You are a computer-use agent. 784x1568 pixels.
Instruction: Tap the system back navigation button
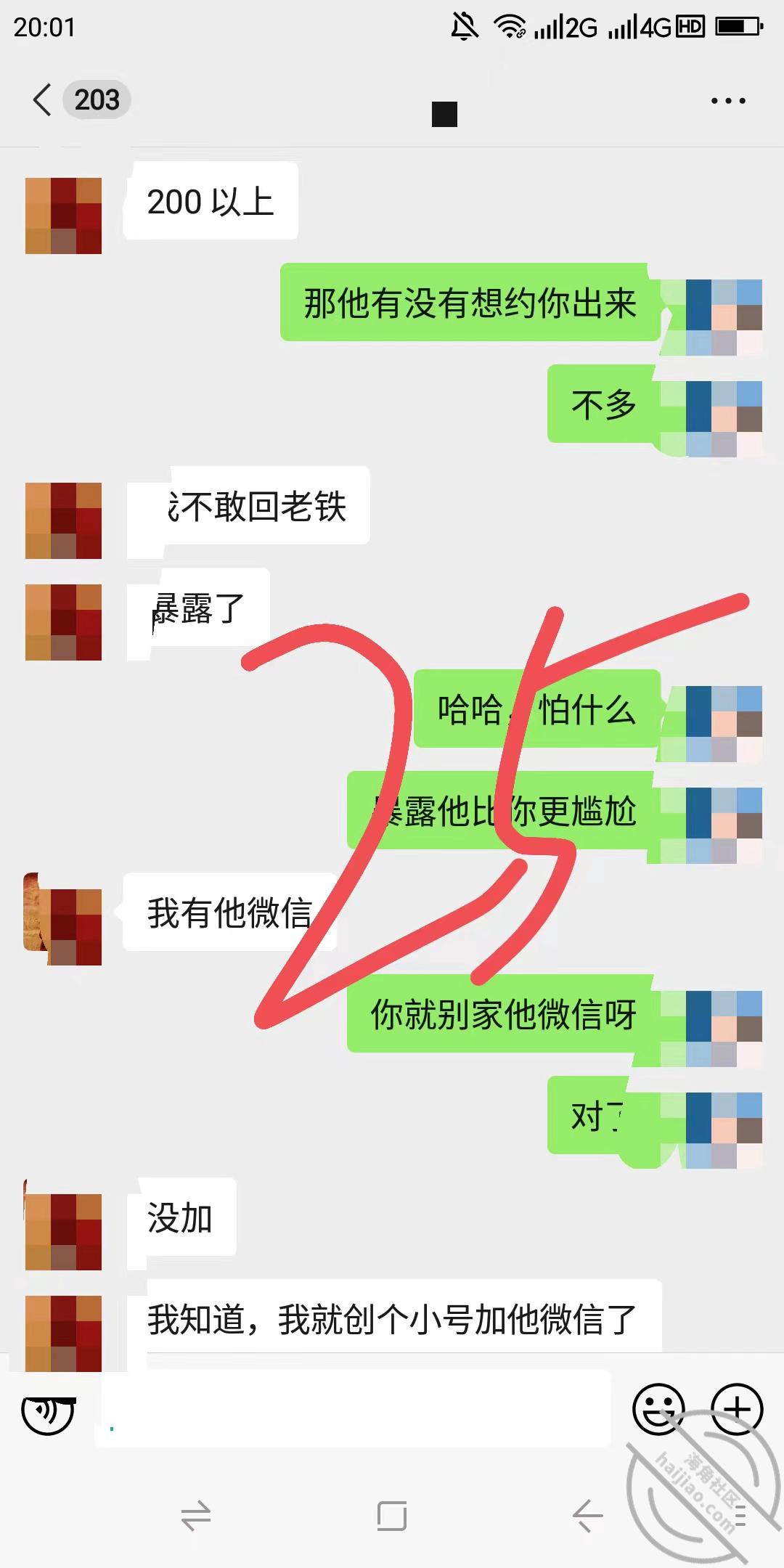coord(588,1516)
